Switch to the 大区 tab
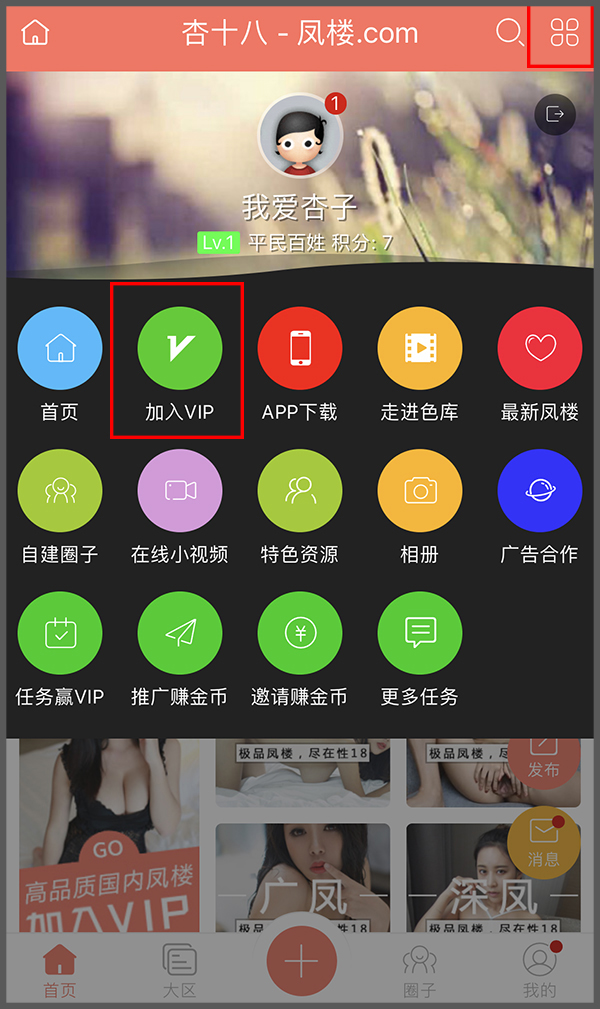Viewport: 600px width, 1009px height. coord(180,970)
